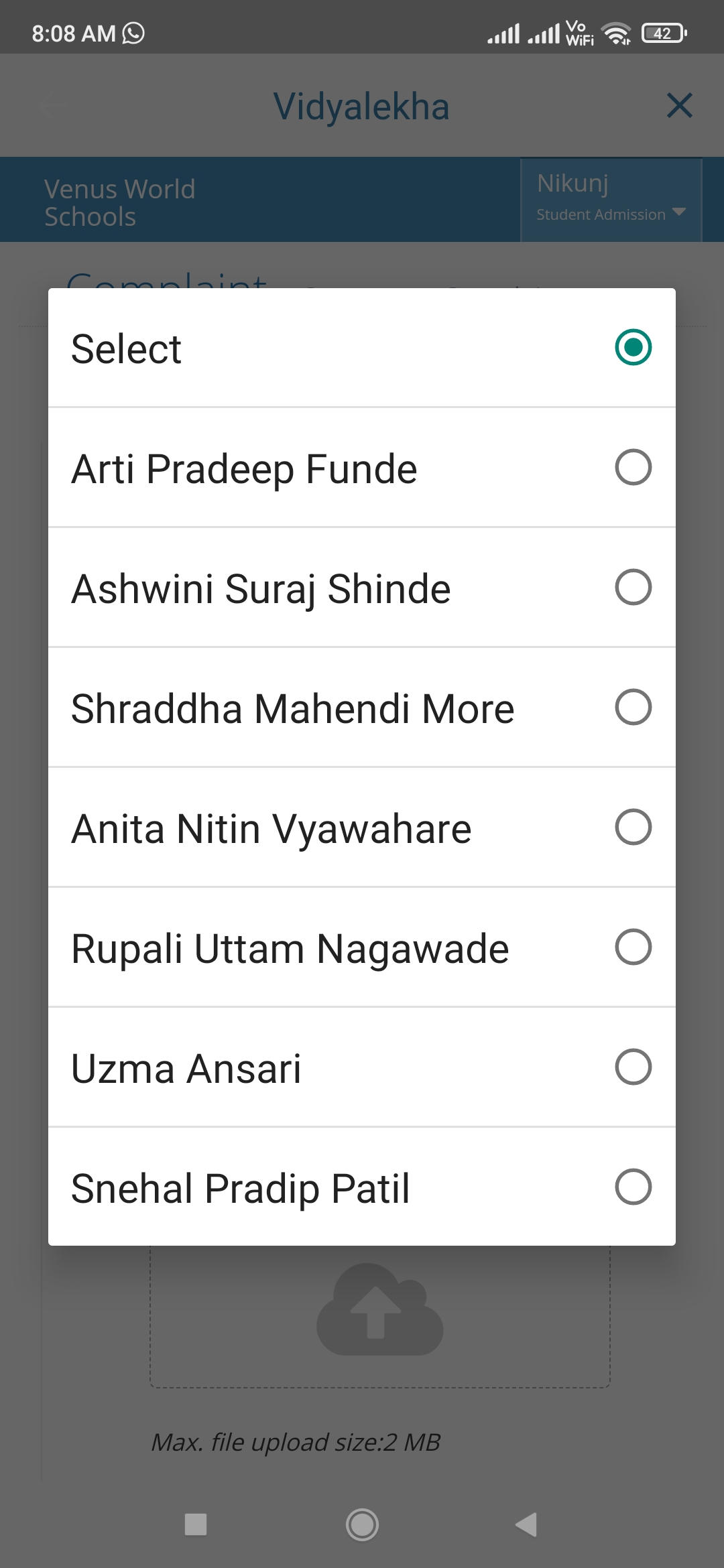This screenshot has height=1568, width=724.
Task: Pick Uzma Ansari option
Action: [x=362, y=1067]
